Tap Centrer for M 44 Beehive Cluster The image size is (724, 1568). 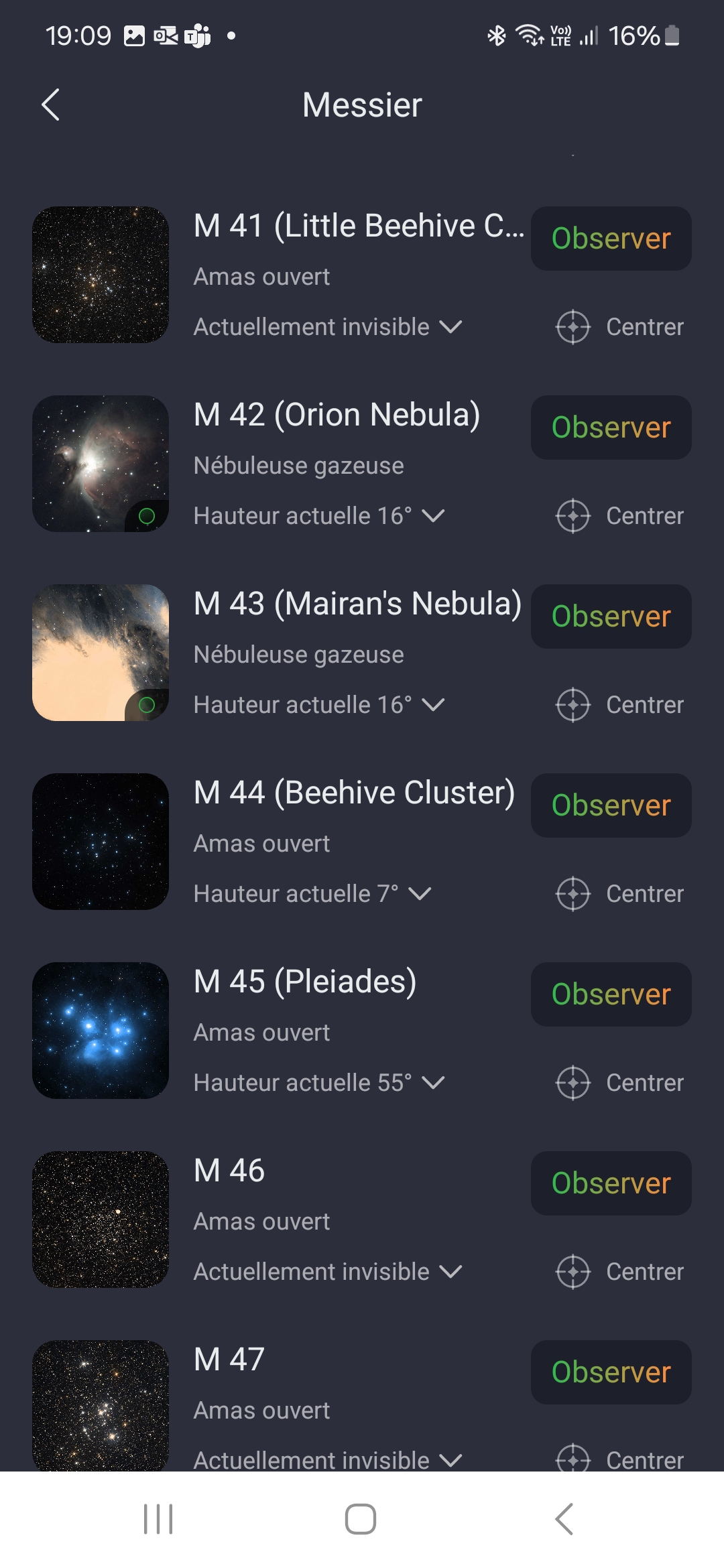coord(619,894)
